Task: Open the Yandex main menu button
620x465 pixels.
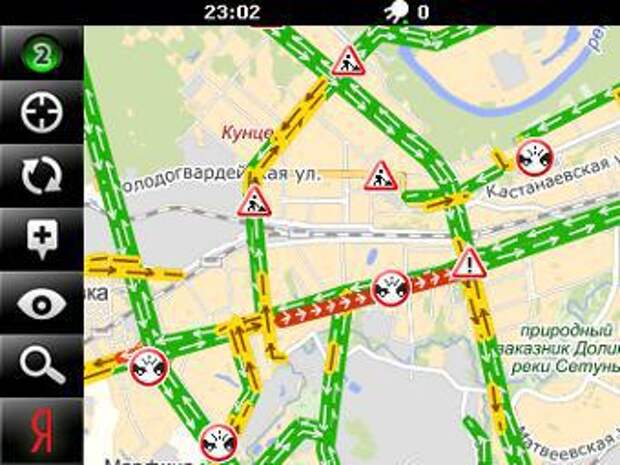Action: (41, 430)
